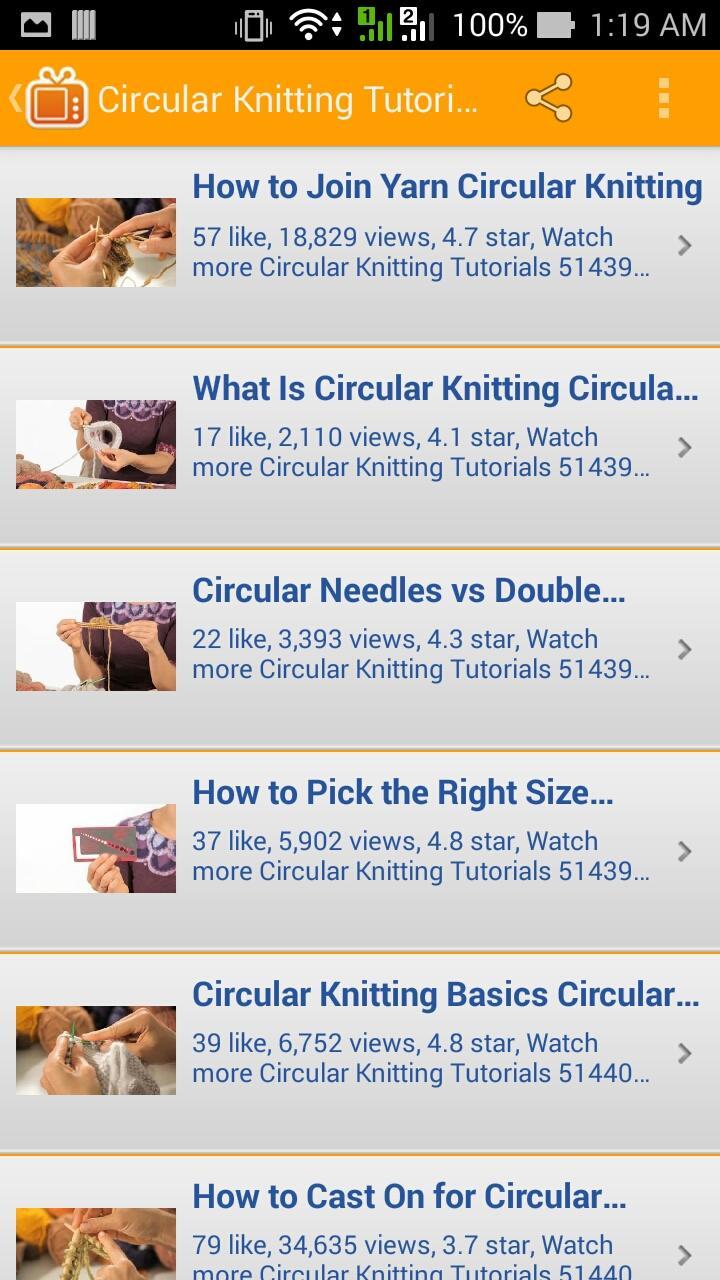Image resolution: width=720 pixels, height=1280 pixels.
Task: Tap the Circular Knitting Basics thumbnail image
Action: point(95,1050)
